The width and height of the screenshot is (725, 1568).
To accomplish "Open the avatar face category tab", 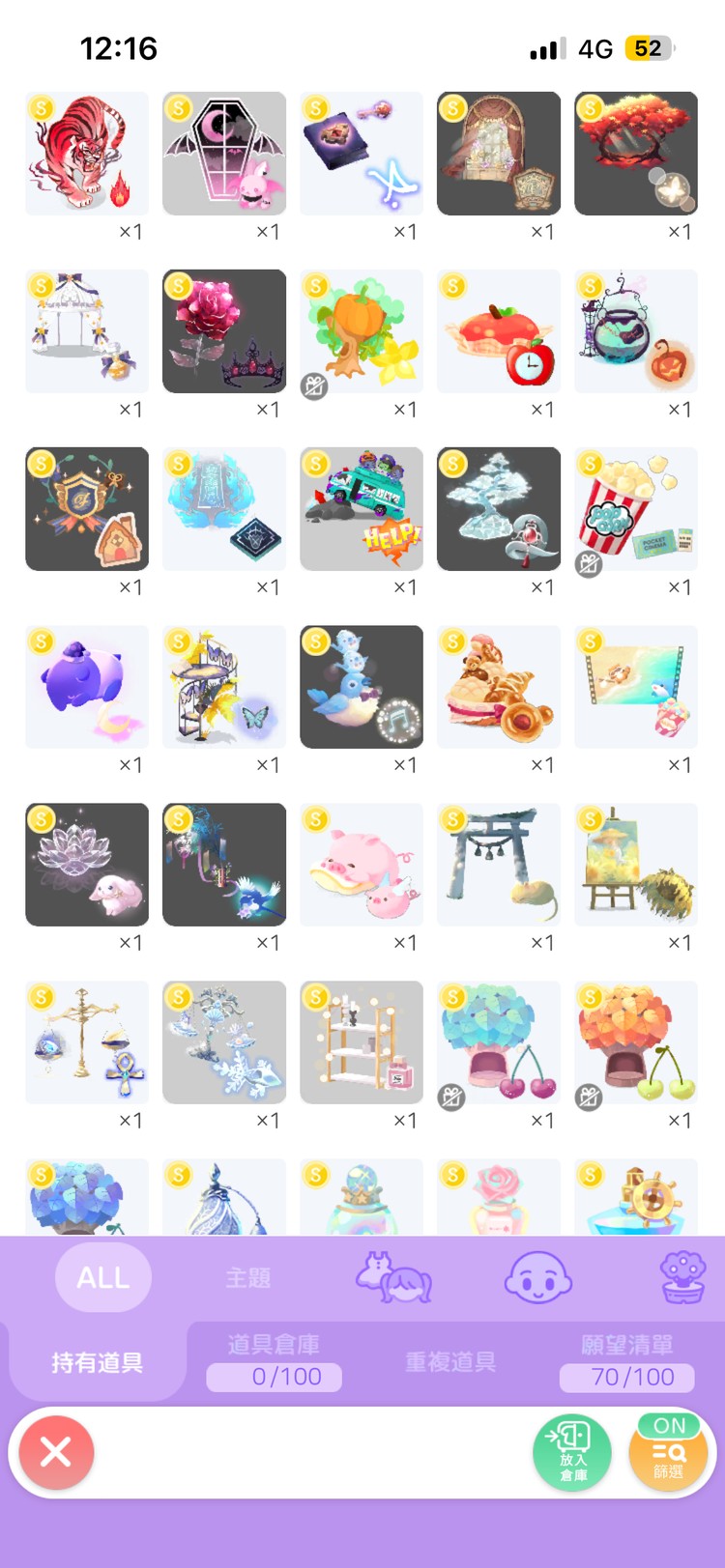I will 538,1277.
